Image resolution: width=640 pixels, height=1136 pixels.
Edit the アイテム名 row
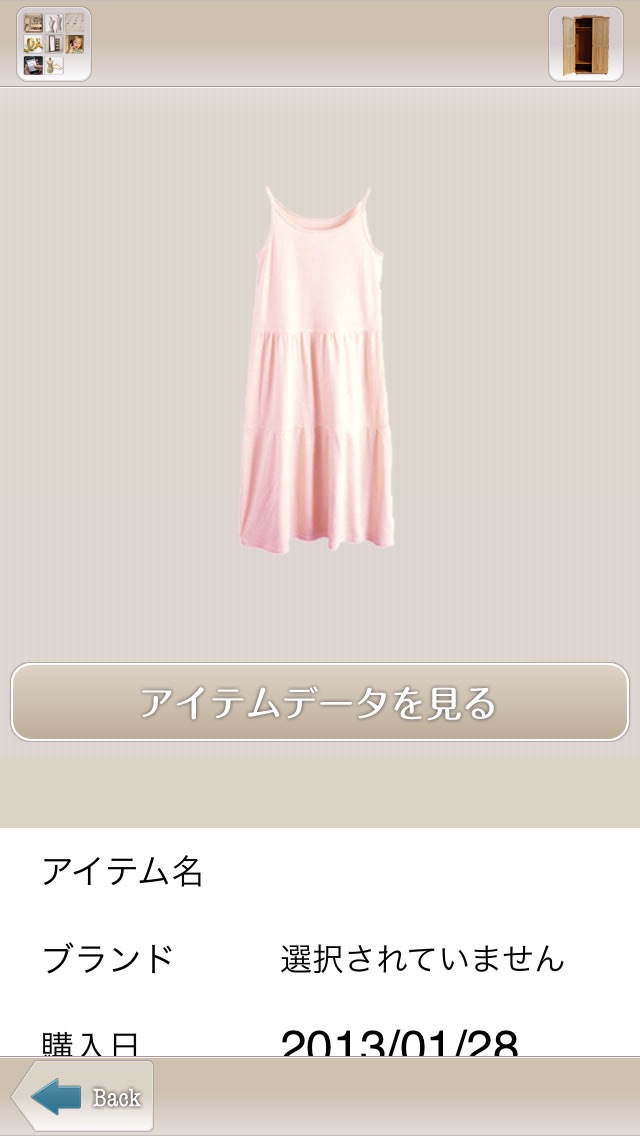(320, 872)
